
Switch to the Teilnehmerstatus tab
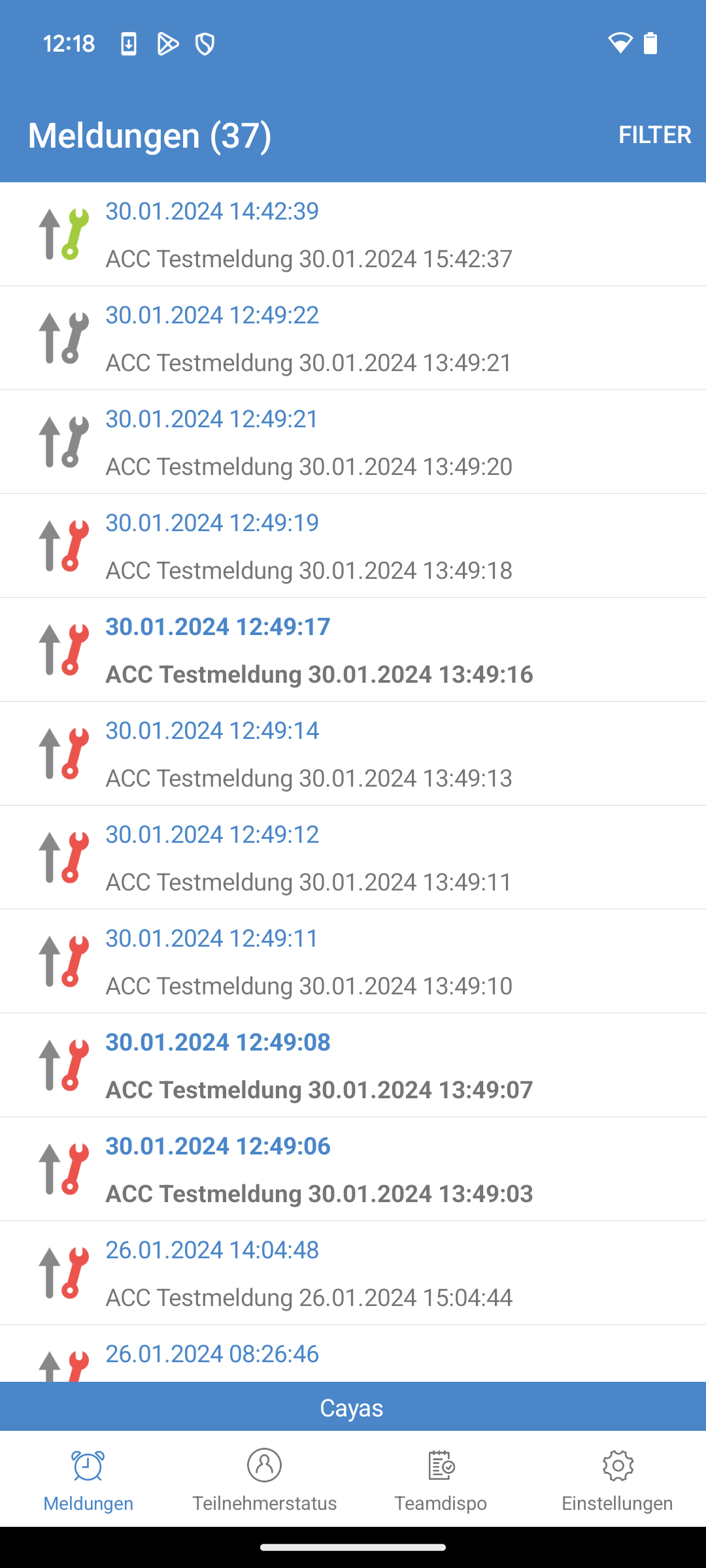[x=264, y=1490]
